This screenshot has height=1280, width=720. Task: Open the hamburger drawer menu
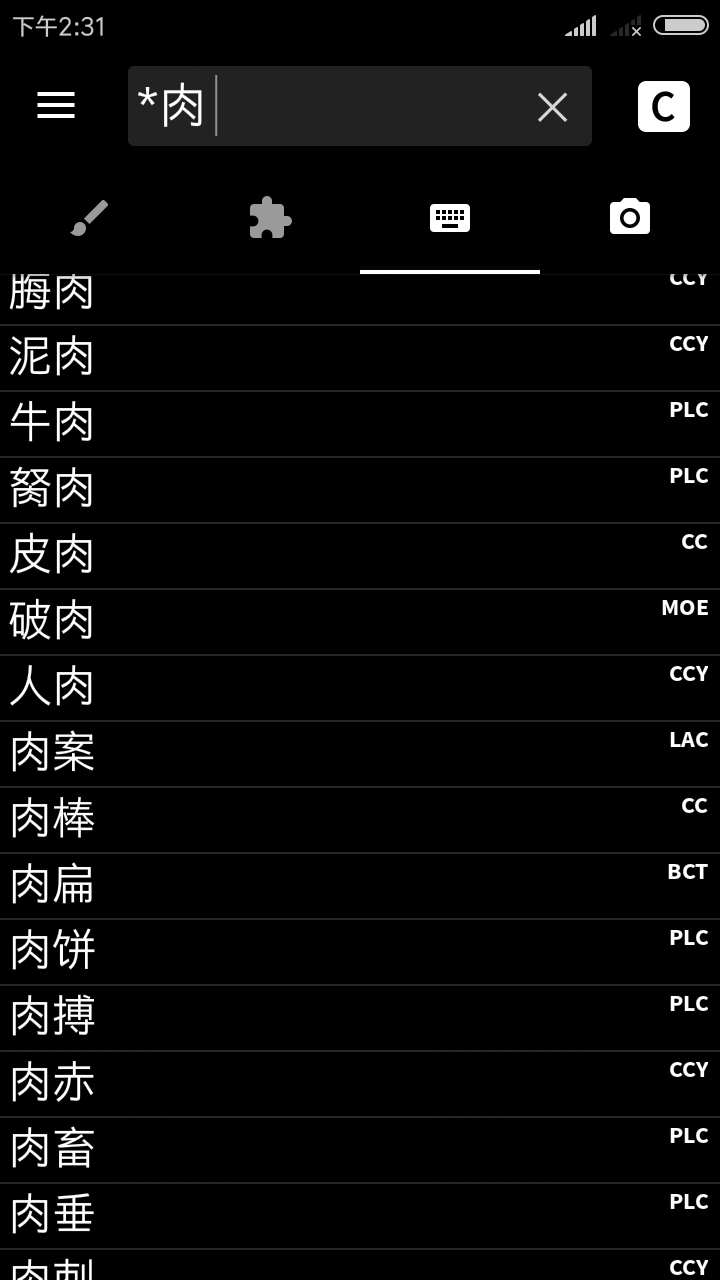coord(56,105)
